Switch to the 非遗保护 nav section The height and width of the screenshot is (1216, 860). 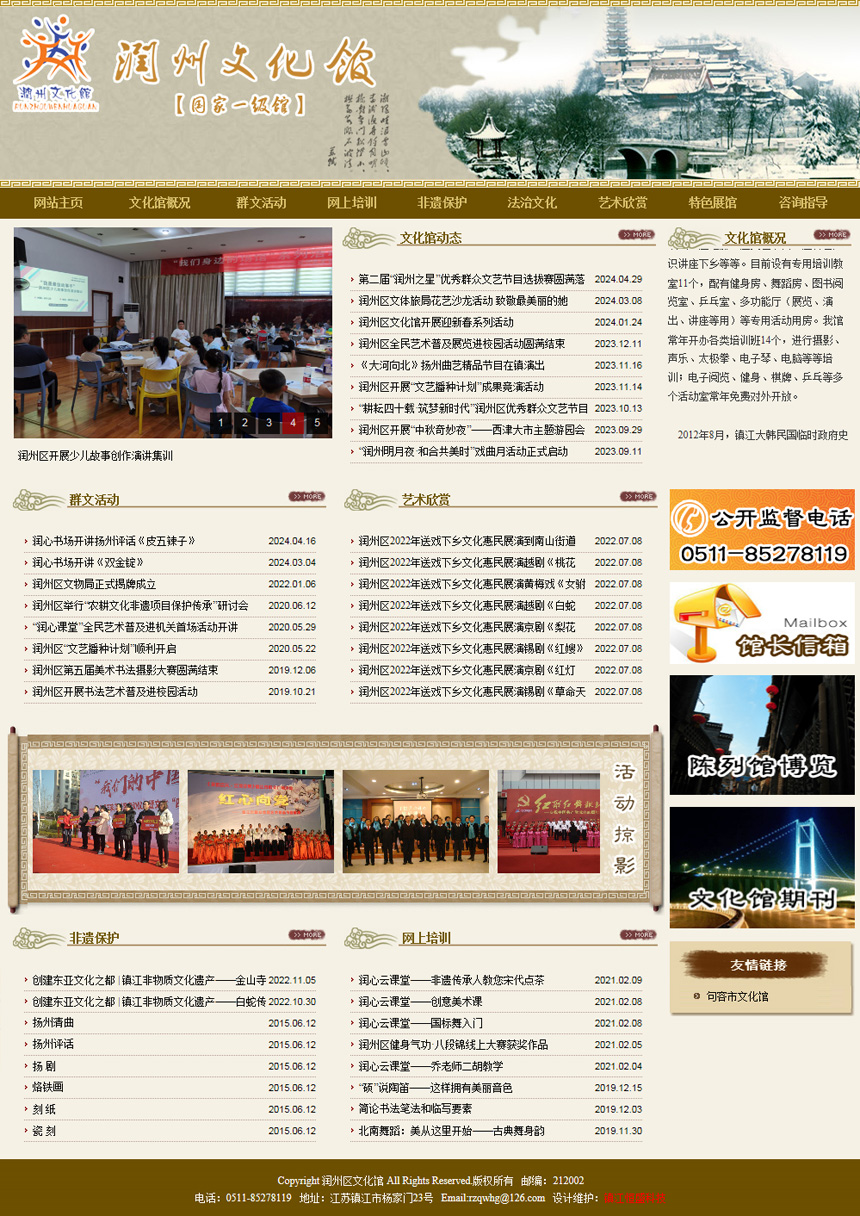point(442,203)
